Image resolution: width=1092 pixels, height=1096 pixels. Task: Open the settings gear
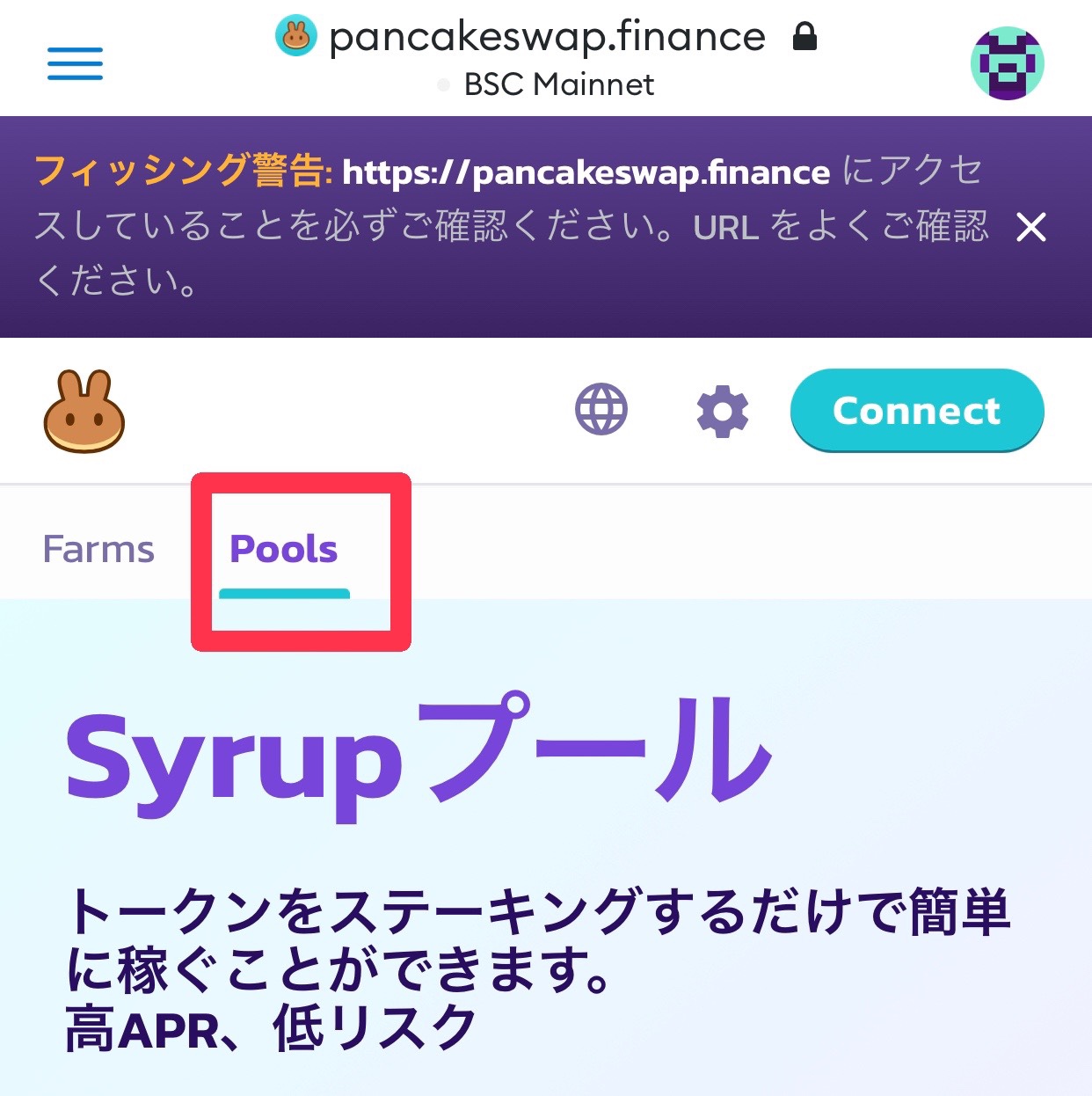click(x=722, y=411)
